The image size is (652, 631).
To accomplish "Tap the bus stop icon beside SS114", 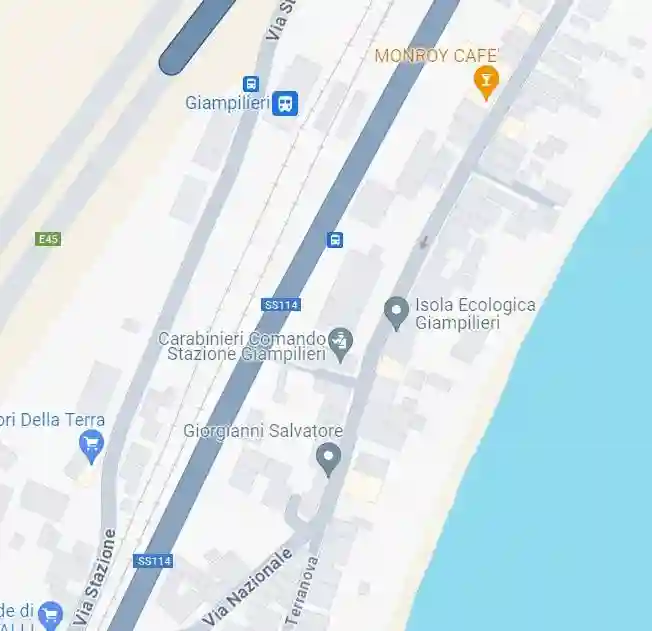I will click(335, 239).
